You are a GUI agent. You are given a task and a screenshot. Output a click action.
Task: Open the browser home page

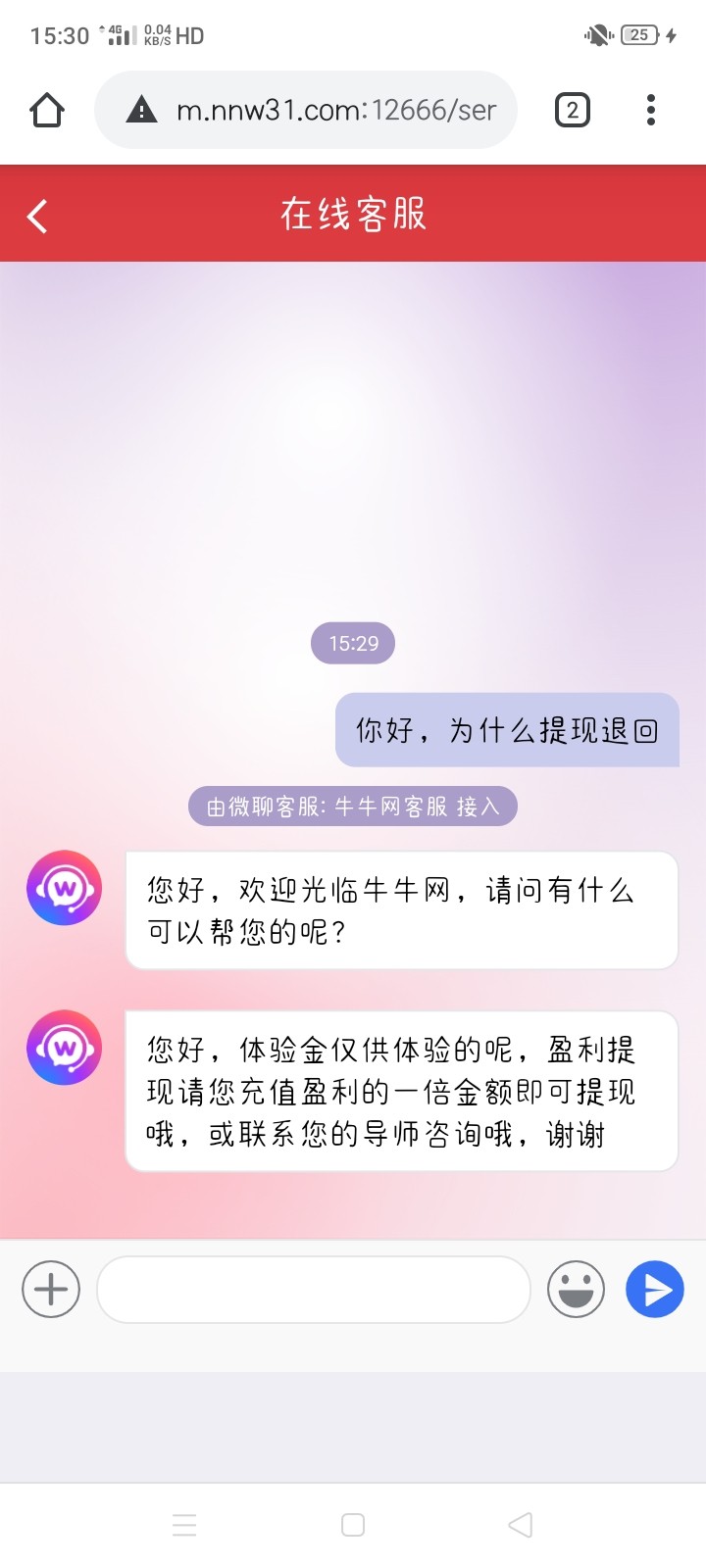point(47,110)
